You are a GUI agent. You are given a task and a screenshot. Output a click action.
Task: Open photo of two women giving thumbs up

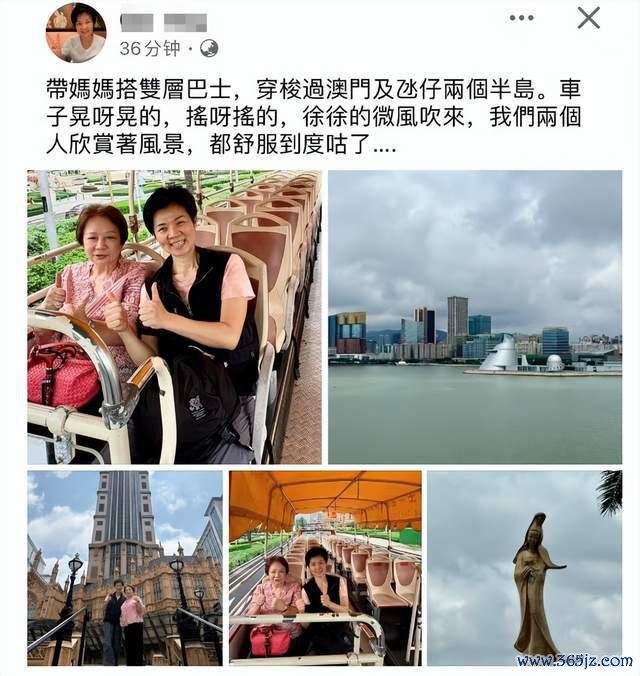(x=174, y=317)
